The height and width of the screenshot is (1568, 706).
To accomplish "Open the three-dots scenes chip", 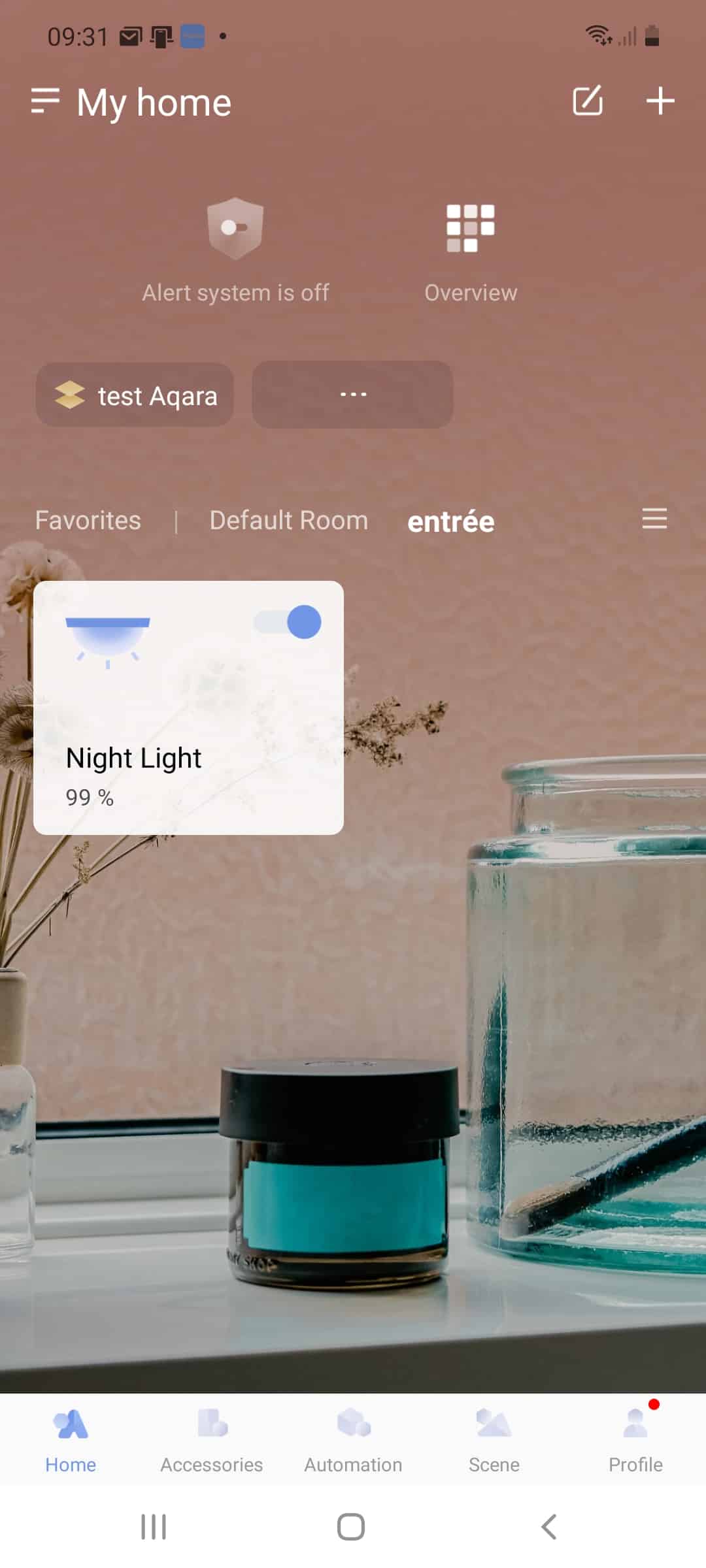I will click(x=352, y=395).
